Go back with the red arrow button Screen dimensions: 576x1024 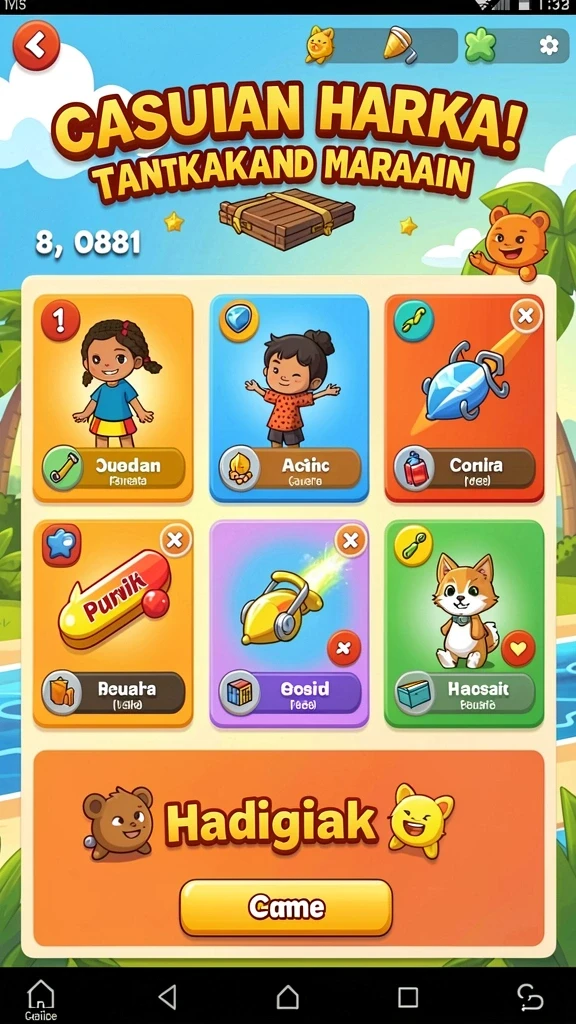coord(37,45)
